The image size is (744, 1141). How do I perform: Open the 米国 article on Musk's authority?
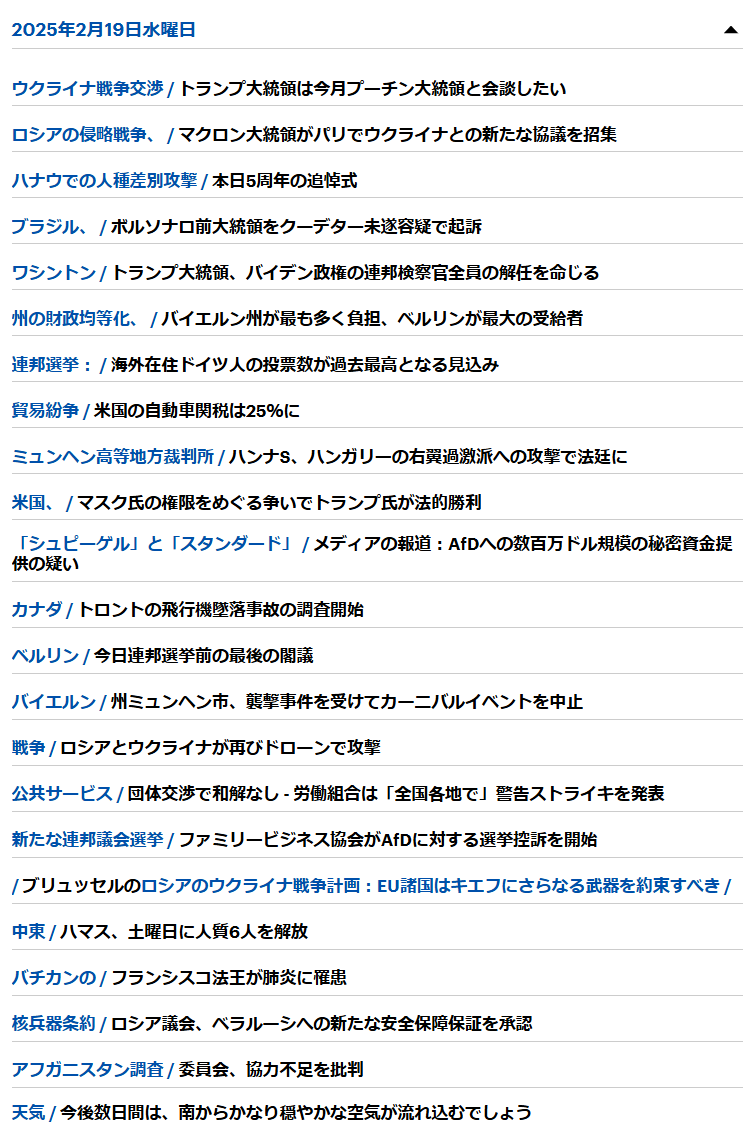click(x=247, y=502)
